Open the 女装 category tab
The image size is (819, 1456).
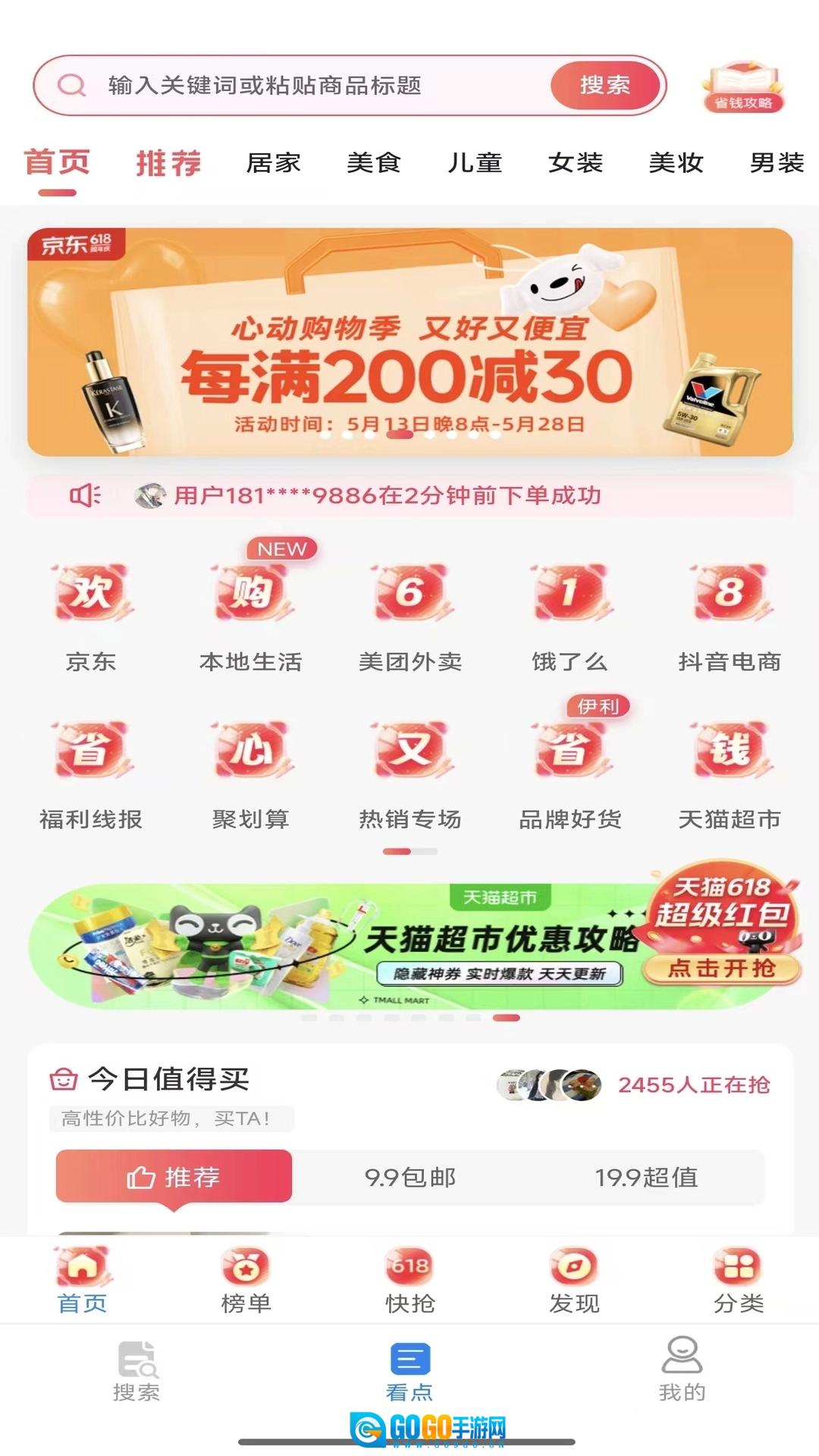[x=576, y=163]
